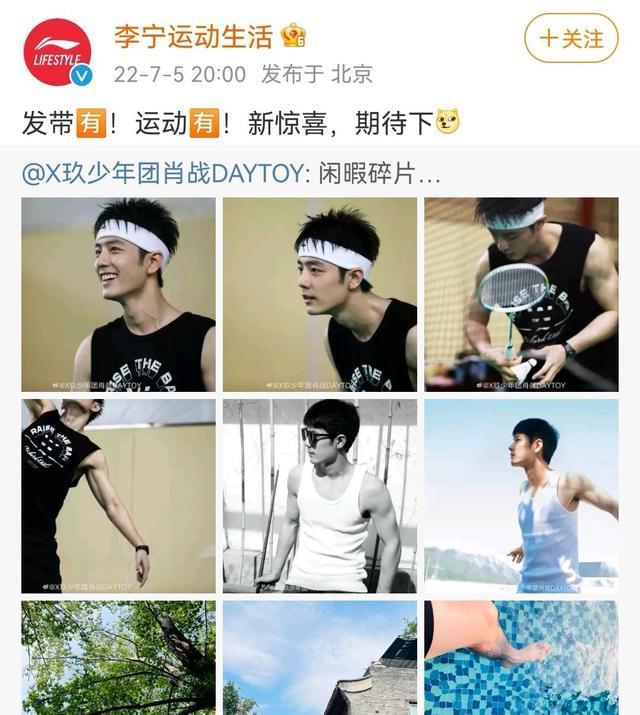
Task: View the blue sky rooftop photo
Action: [x=319, y=657]
